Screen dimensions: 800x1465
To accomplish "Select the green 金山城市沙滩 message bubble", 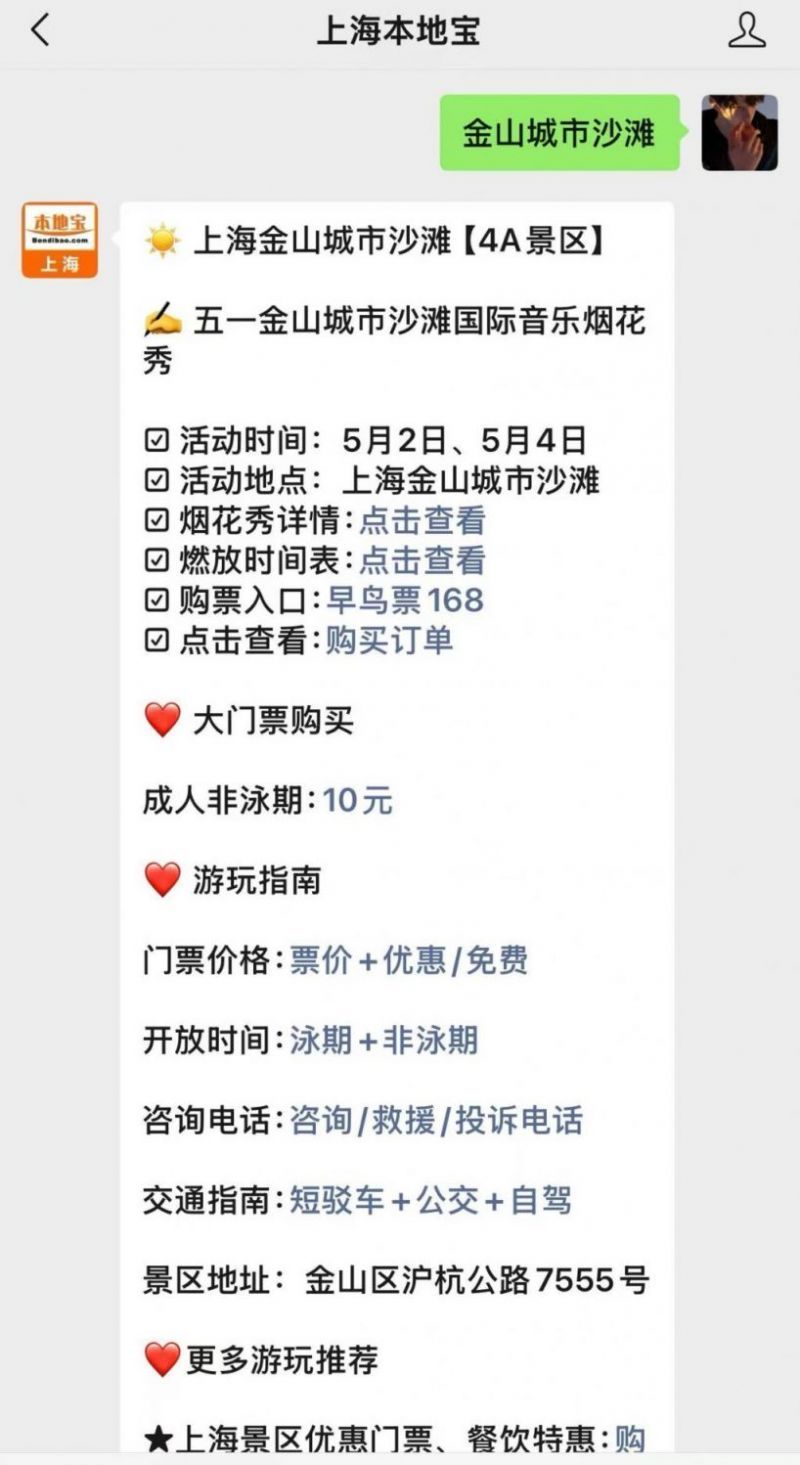I will (x=560, y=131).
